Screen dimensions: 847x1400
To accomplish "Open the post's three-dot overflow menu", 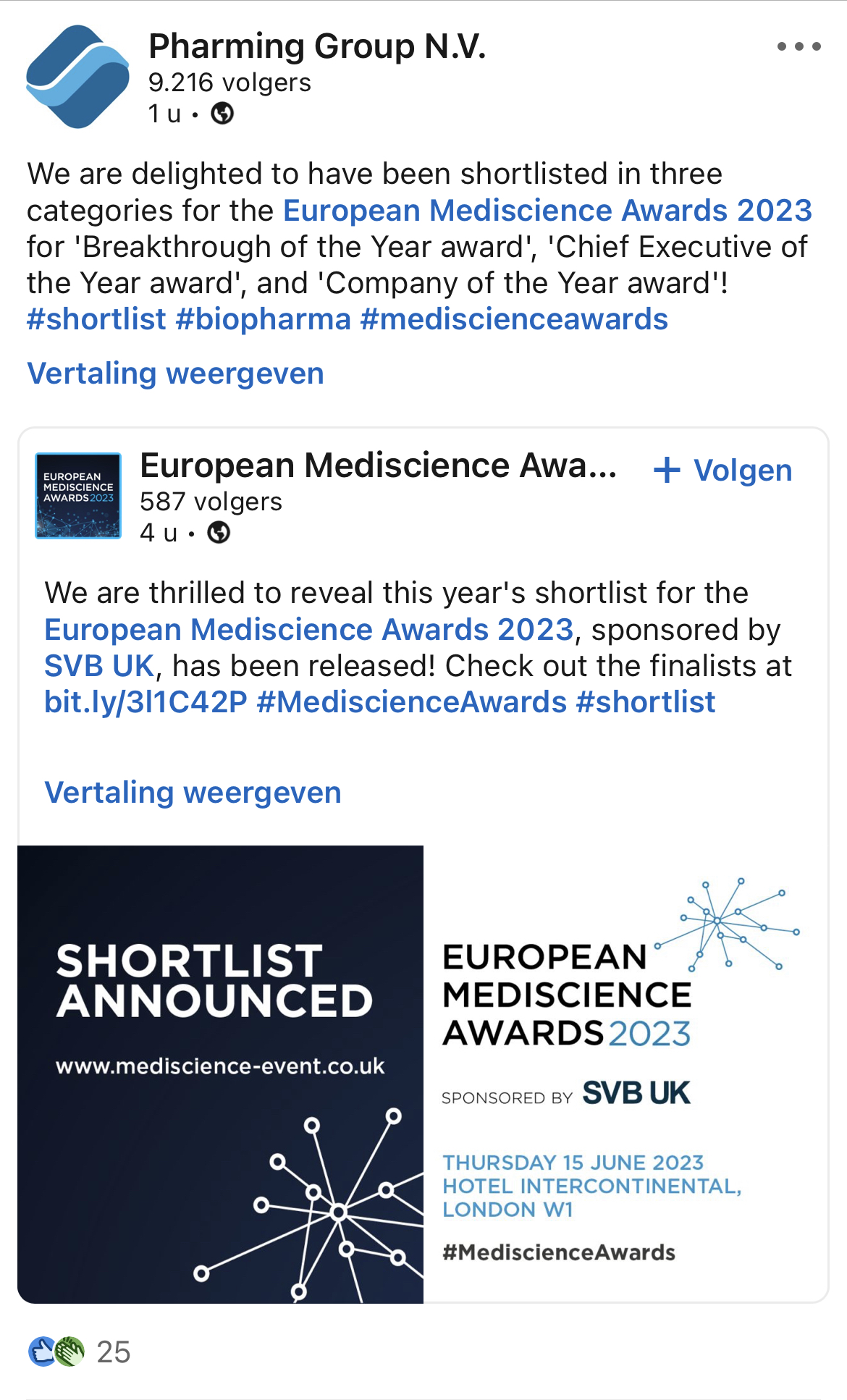I will pyautogui.click(x=798, y=46).
